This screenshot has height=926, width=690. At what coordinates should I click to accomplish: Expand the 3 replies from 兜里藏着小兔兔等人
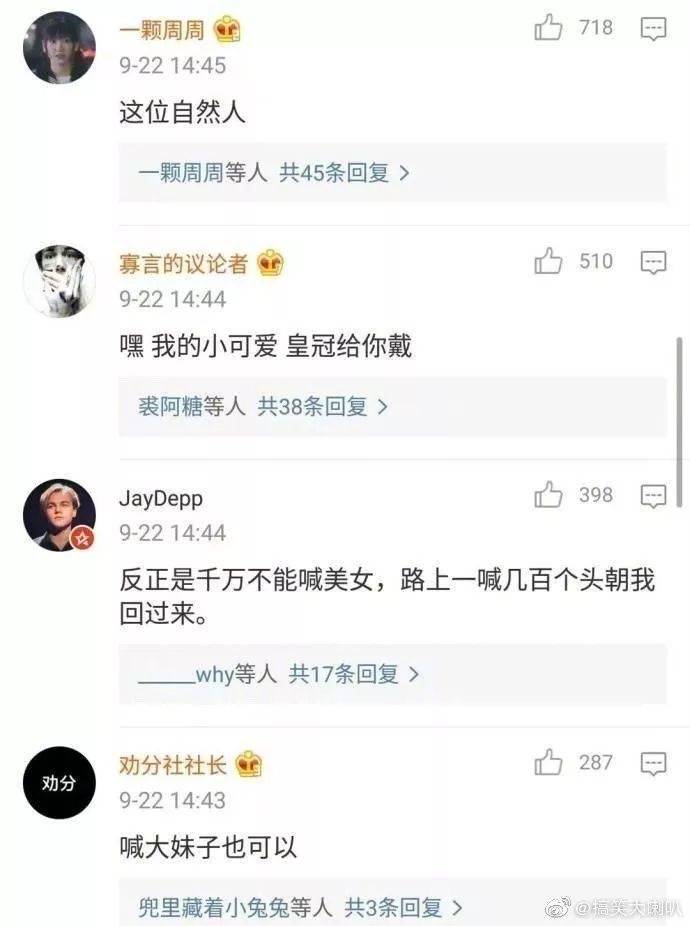pyautogui.click(x=300, y=908)
